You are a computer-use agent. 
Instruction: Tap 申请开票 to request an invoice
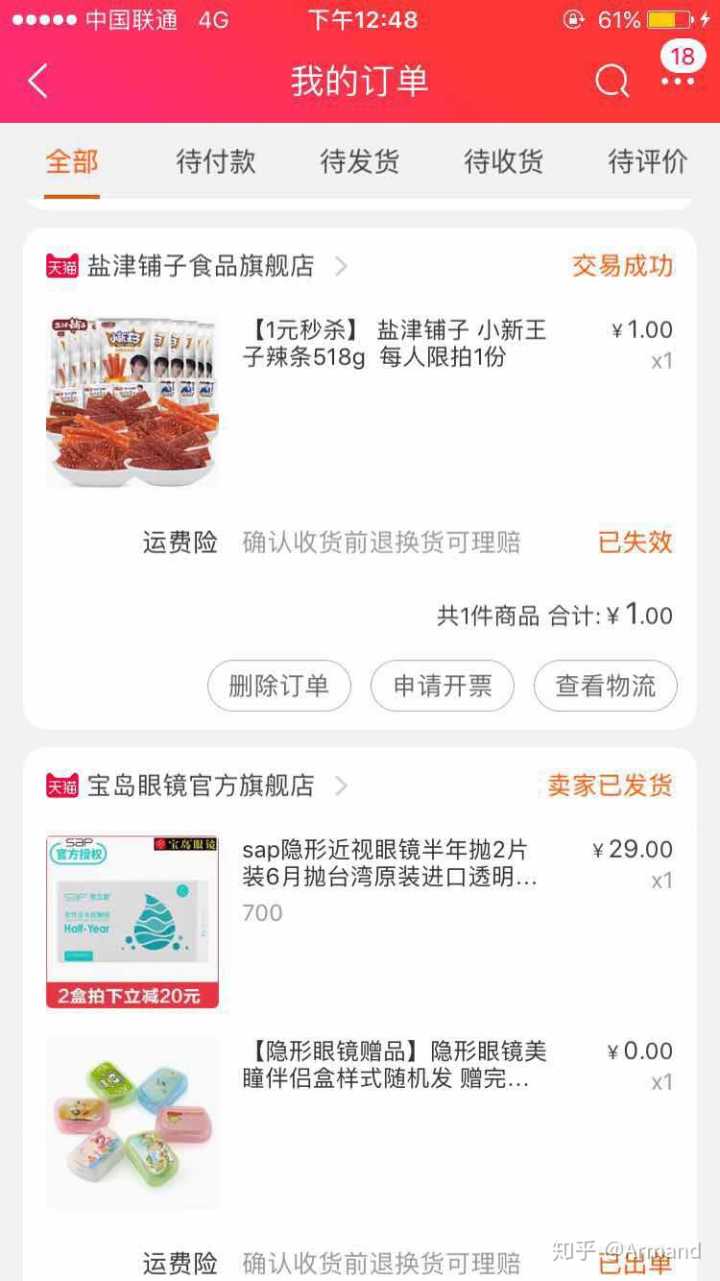(442, 686)
